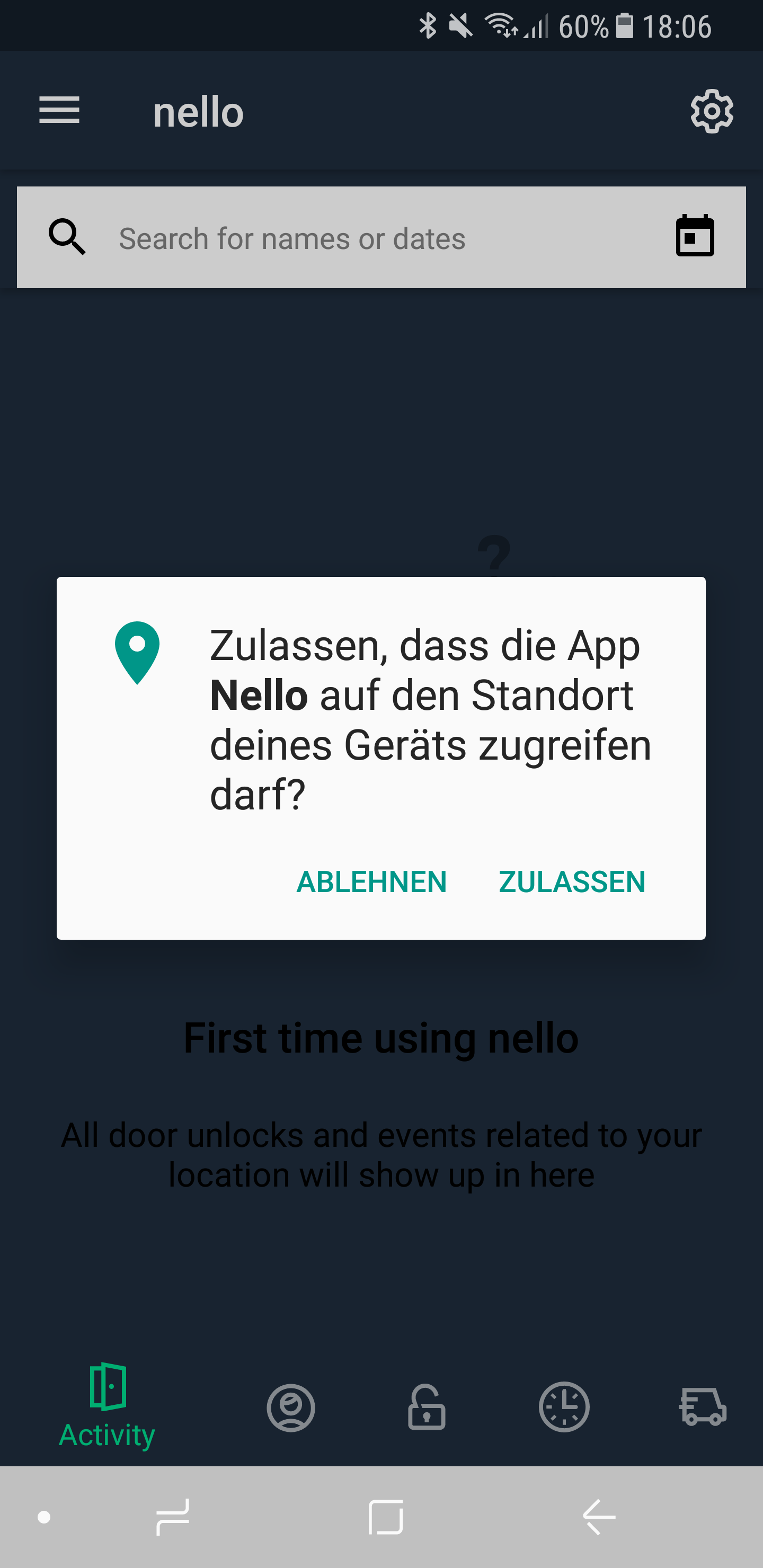Open the calendar date picker
This screenshot has height=1568, width=763.
pyautogui.click(x=695, y=236)
